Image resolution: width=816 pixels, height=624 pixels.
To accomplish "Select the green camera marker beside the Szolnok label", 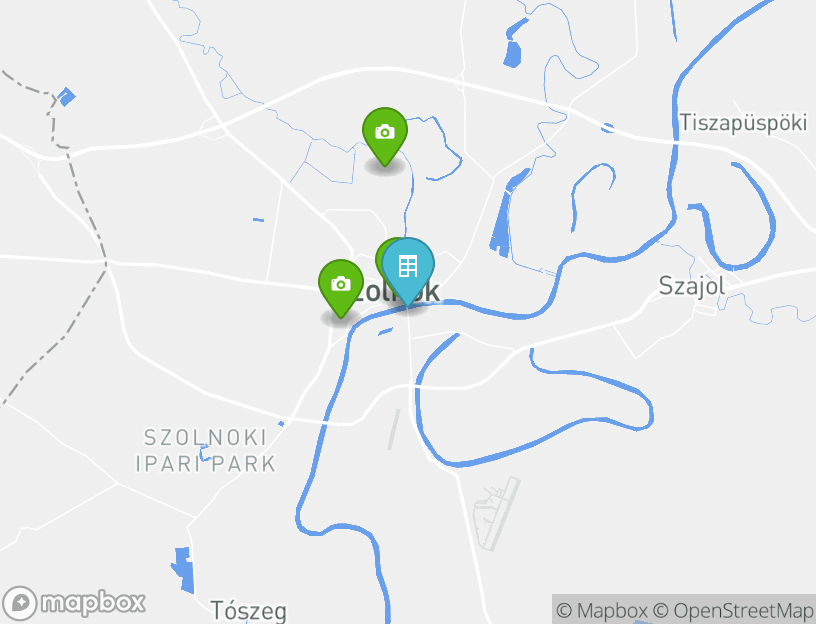I will pos(340,285).
